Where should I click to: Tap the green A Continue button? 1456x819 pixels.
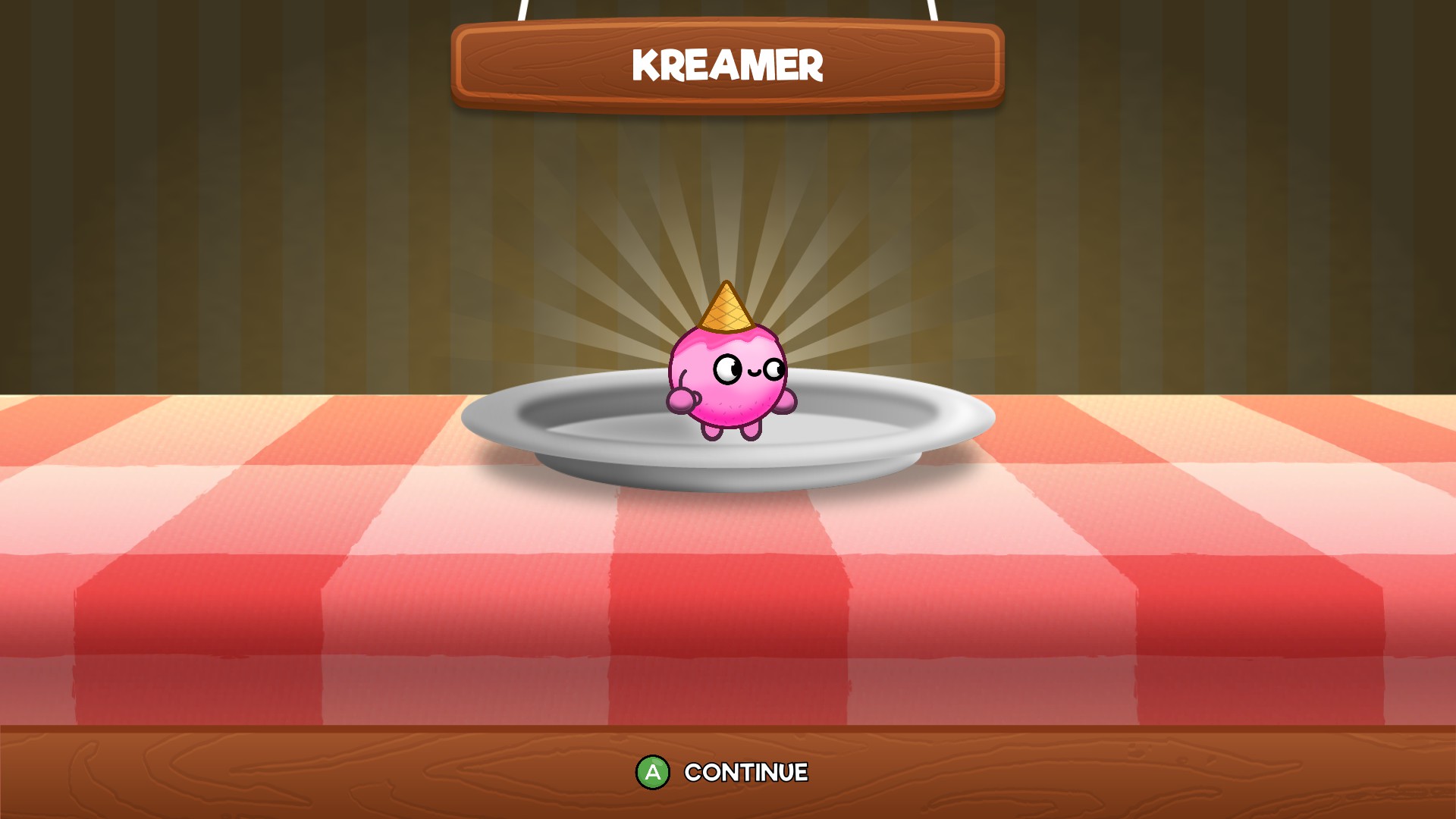(653, 772)
